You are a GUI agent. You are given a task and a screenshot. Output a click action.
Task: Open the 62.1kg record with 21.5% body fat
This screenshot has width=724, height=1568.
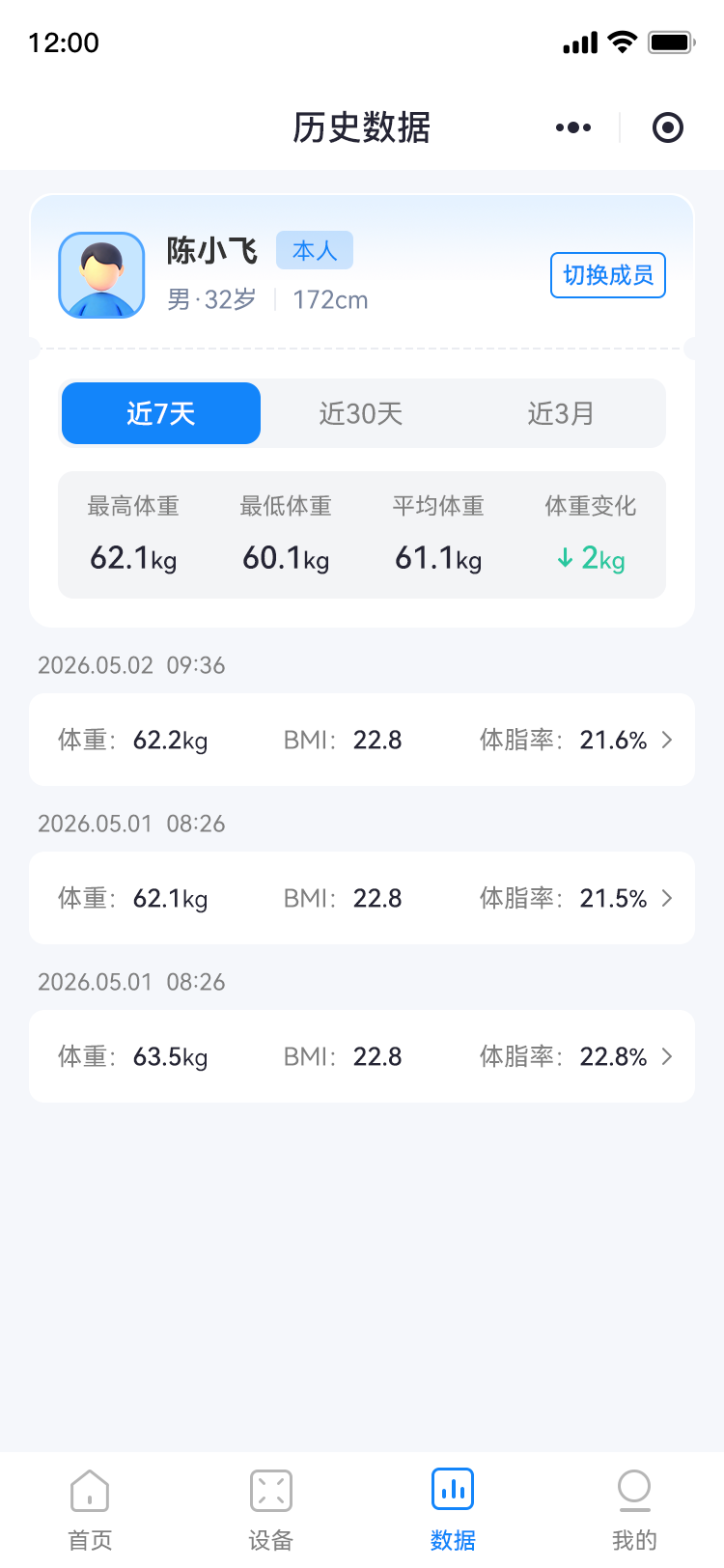(362, 898)
